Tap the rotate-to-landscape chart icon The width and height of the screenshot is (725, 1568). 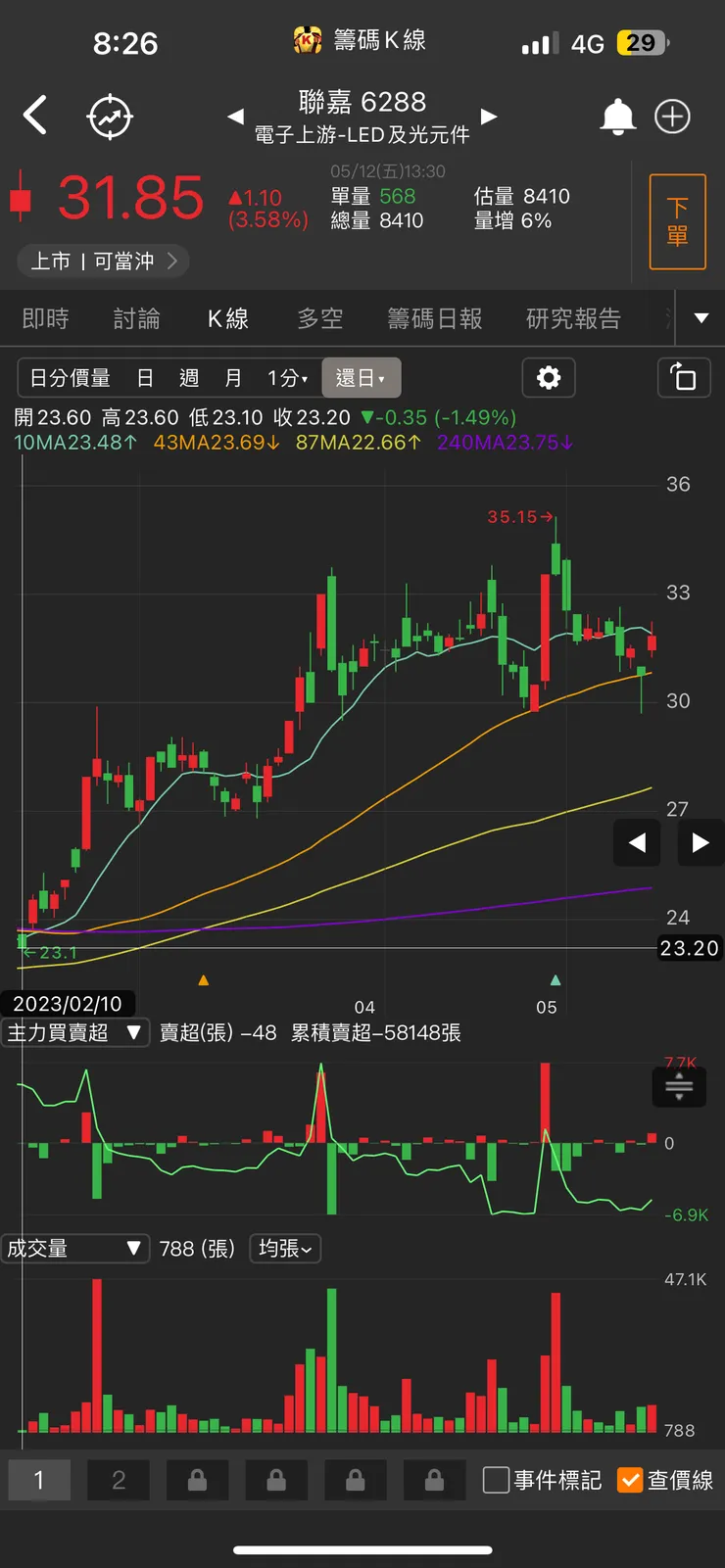pos(684,378)
